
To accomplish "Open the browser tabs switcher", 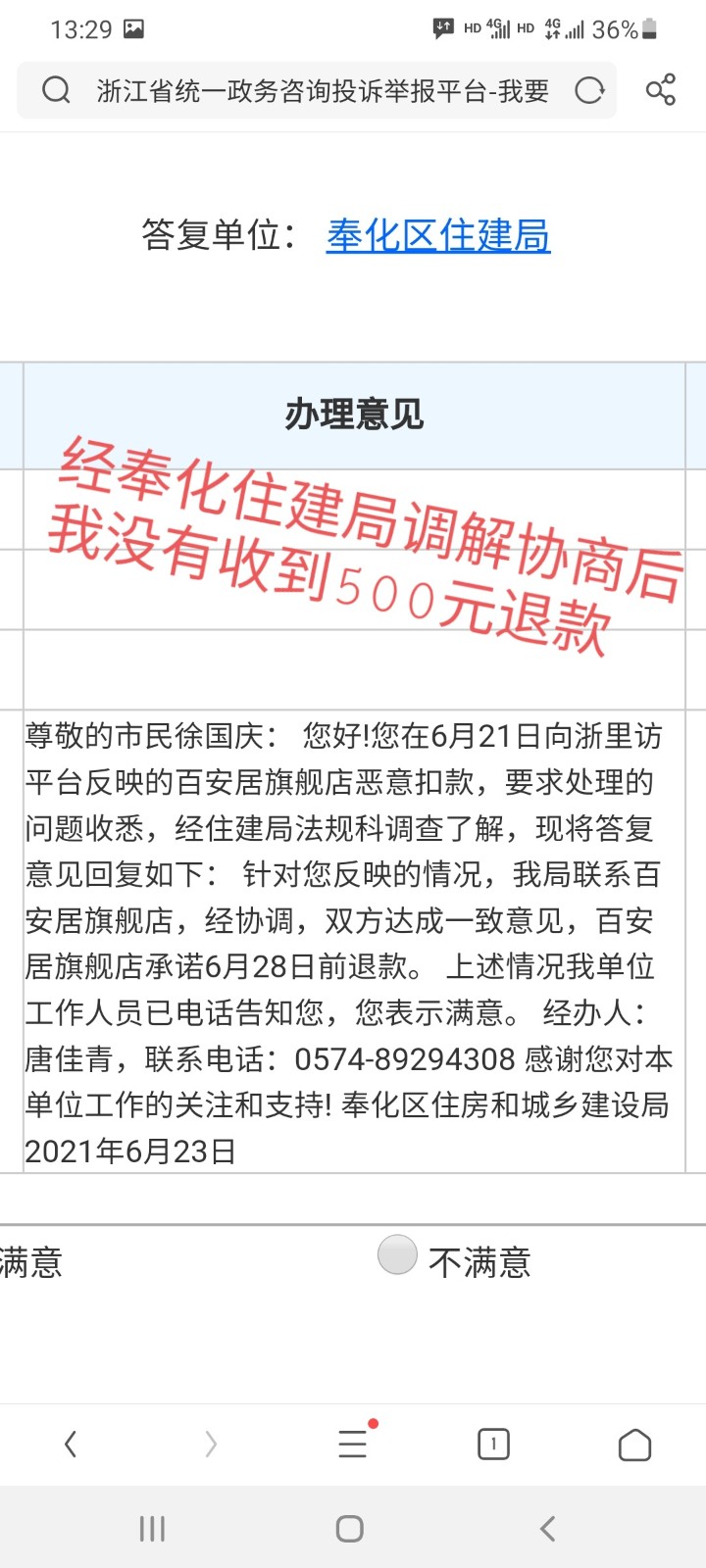I will pyautogui.click(x=493, y=1444).
